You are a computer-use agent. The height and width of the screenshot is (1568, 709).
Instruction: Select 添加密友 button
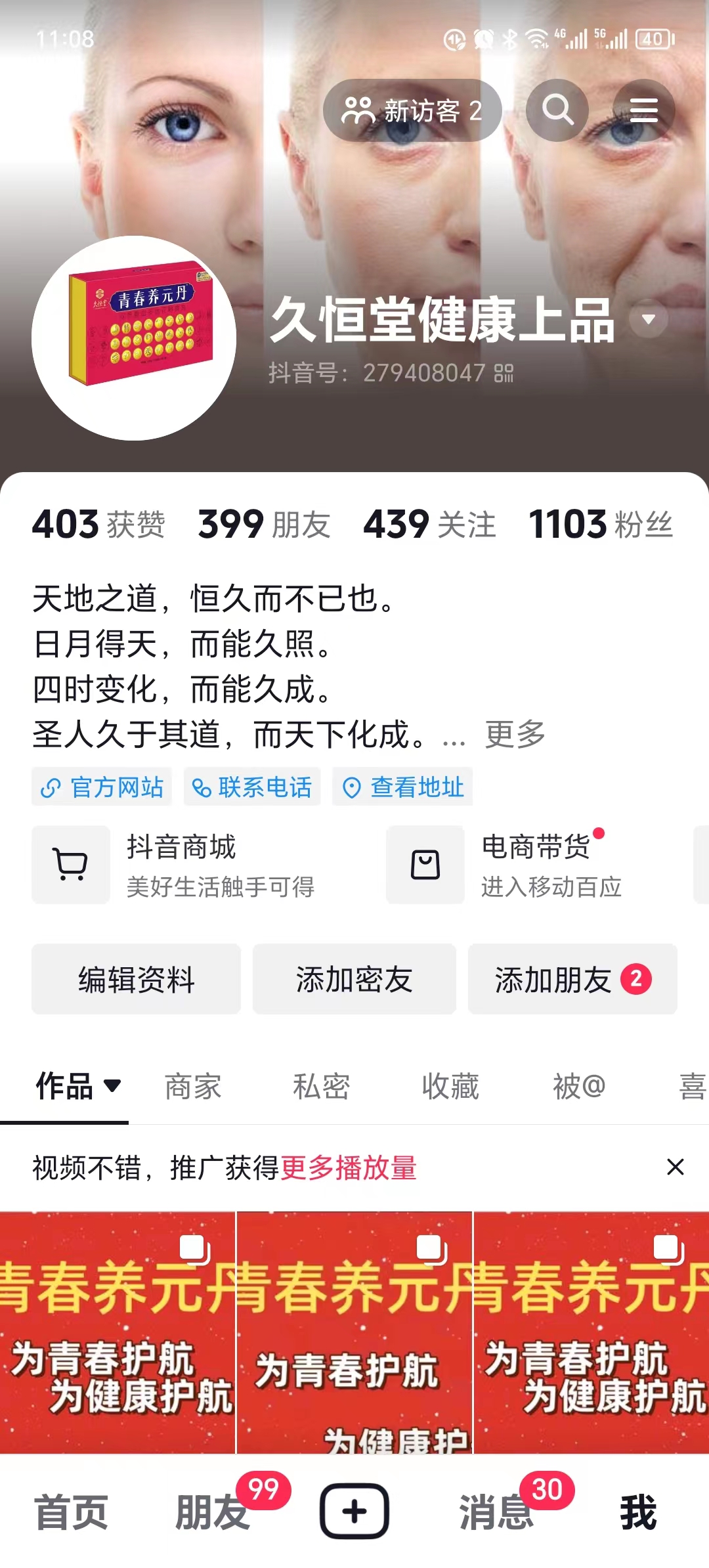[x=354, y=979]
